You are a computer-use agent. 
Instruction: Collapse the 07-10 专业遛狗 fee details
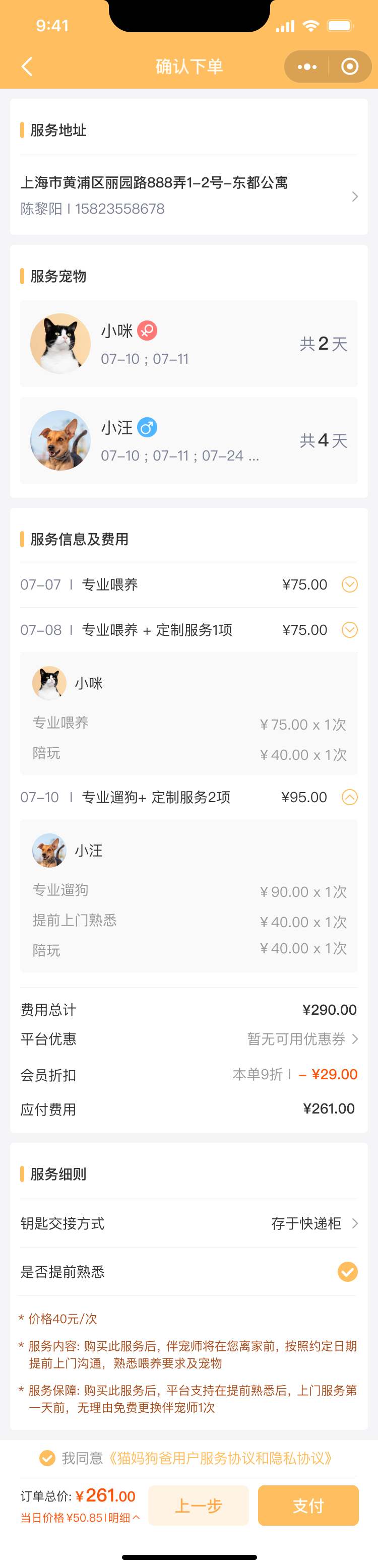coord(349,797)
